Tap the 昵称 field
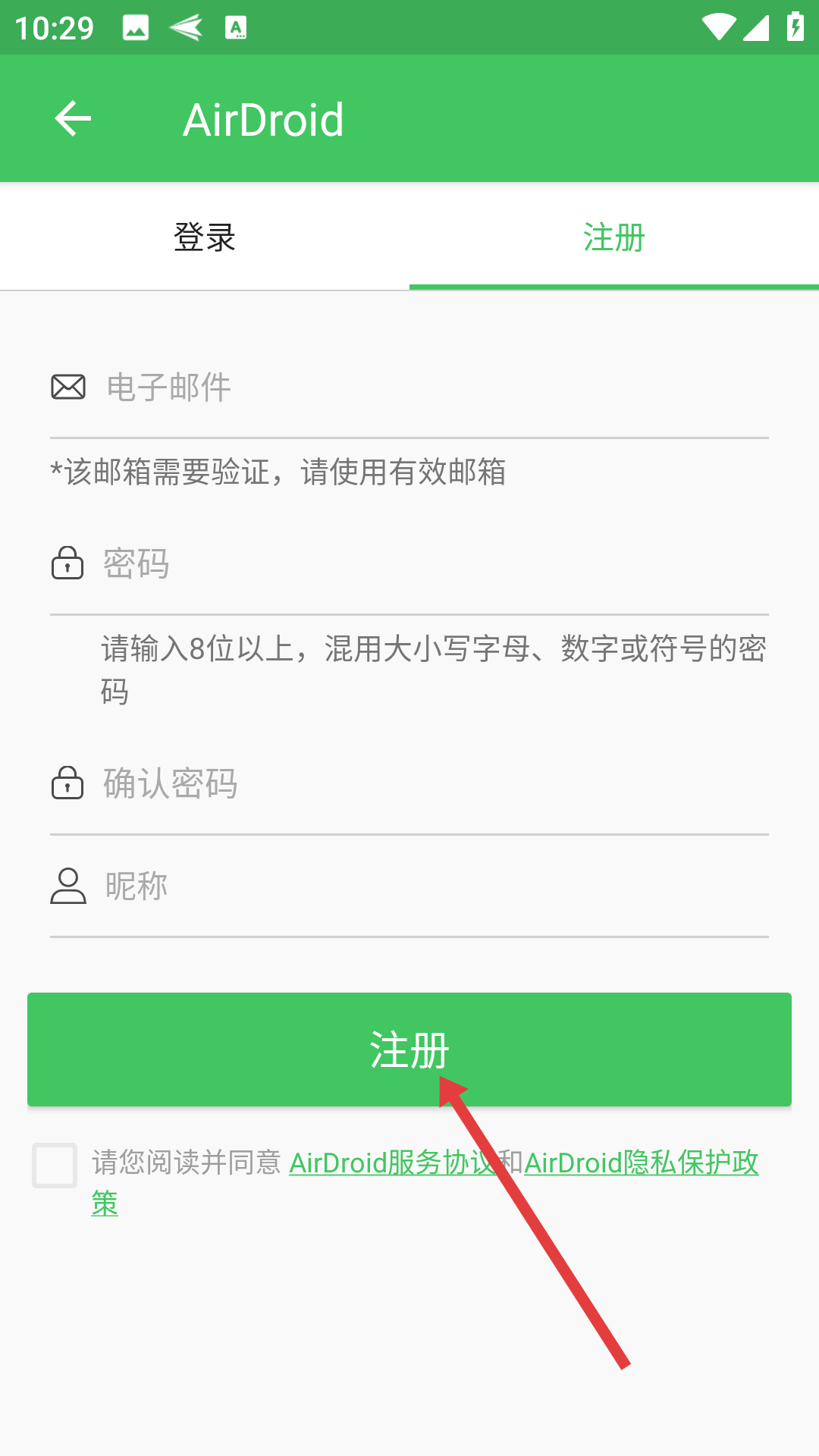819x1456 pixels. pyautogui.click(x=432, y=886)
